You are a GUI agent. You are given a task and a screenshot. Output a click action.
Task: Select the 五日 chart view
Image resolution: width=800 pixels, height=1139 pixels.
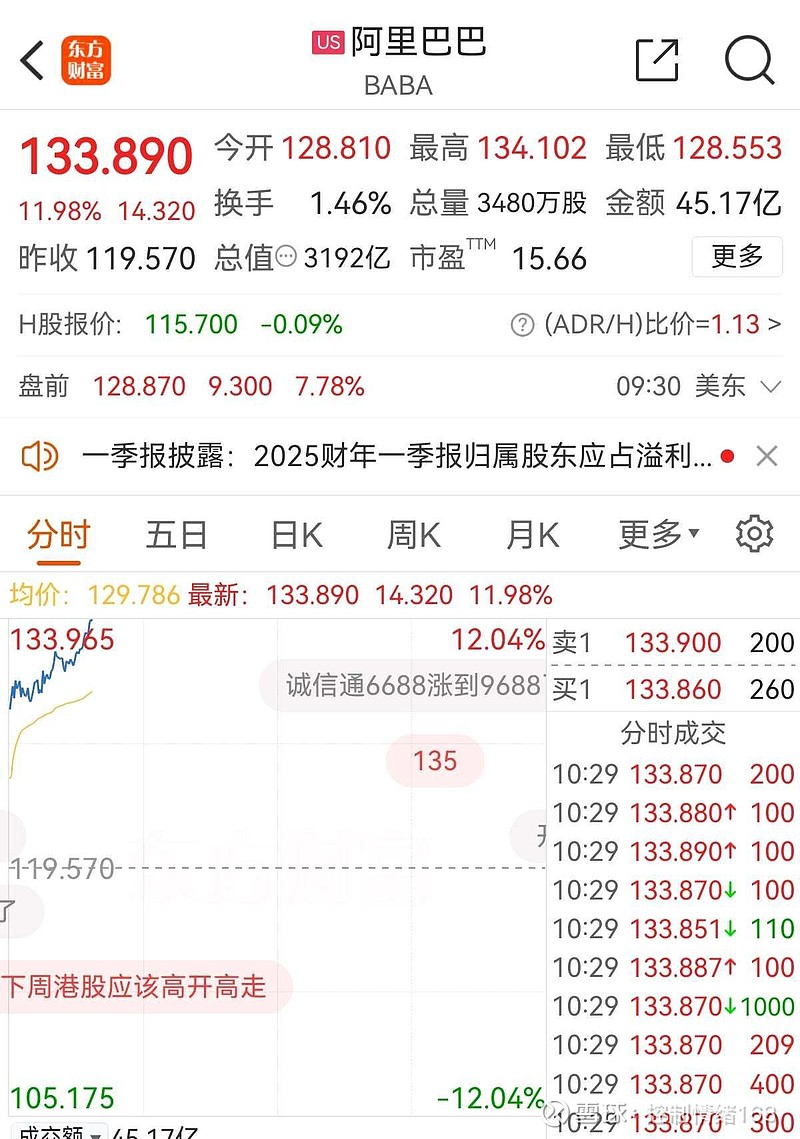click(x=176, y=535)
